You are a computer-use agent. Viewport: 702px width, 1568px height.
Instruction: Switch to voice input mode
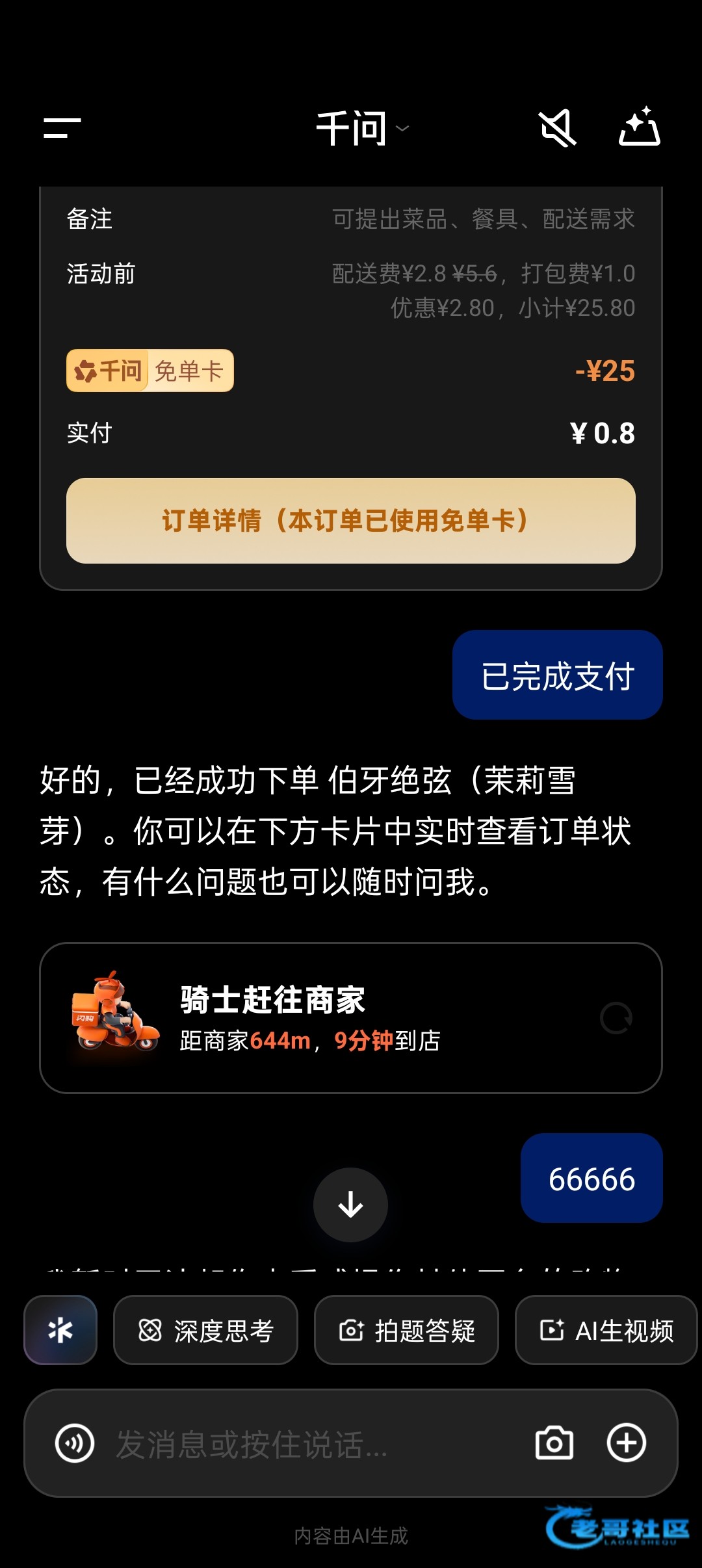pos(75,1443)
